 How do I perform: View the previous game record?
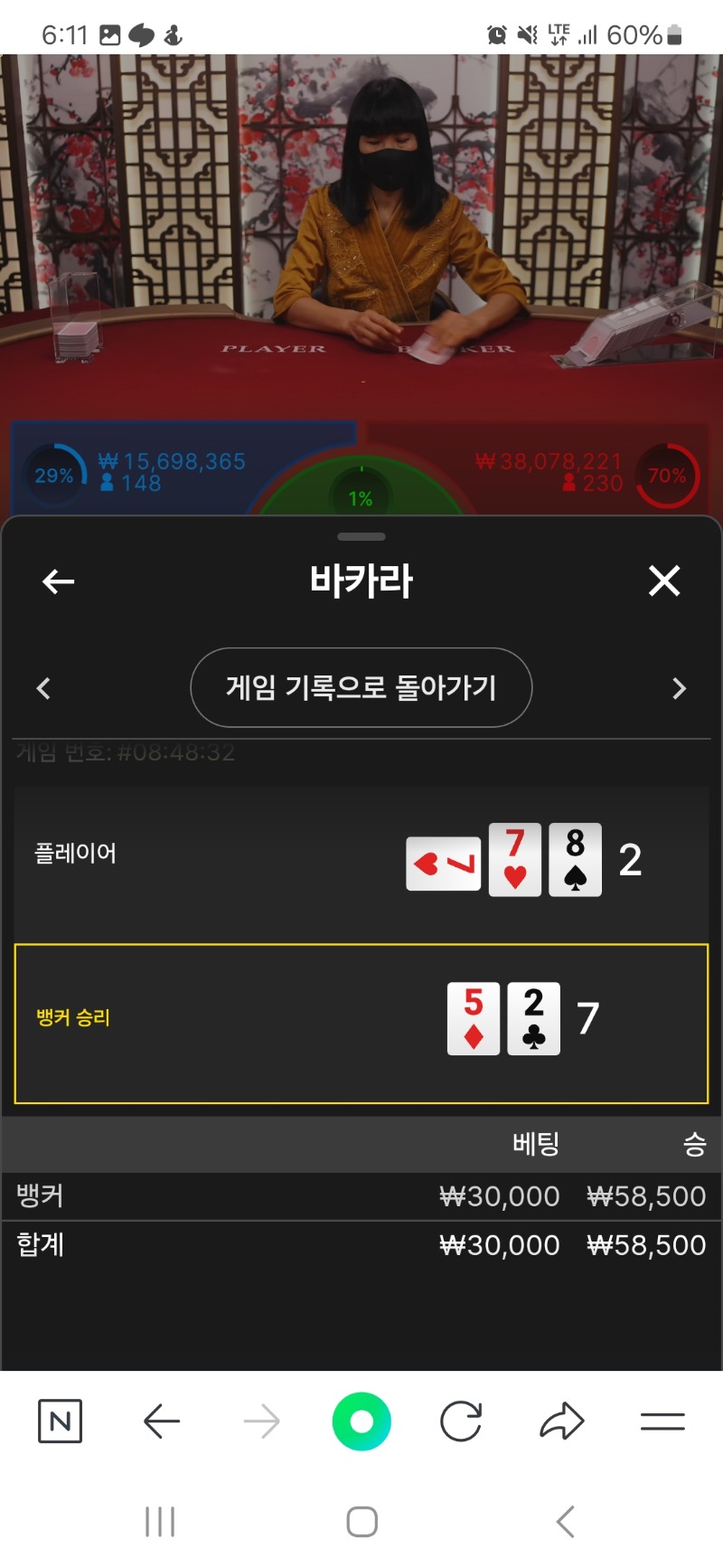(x=43, y=688)
